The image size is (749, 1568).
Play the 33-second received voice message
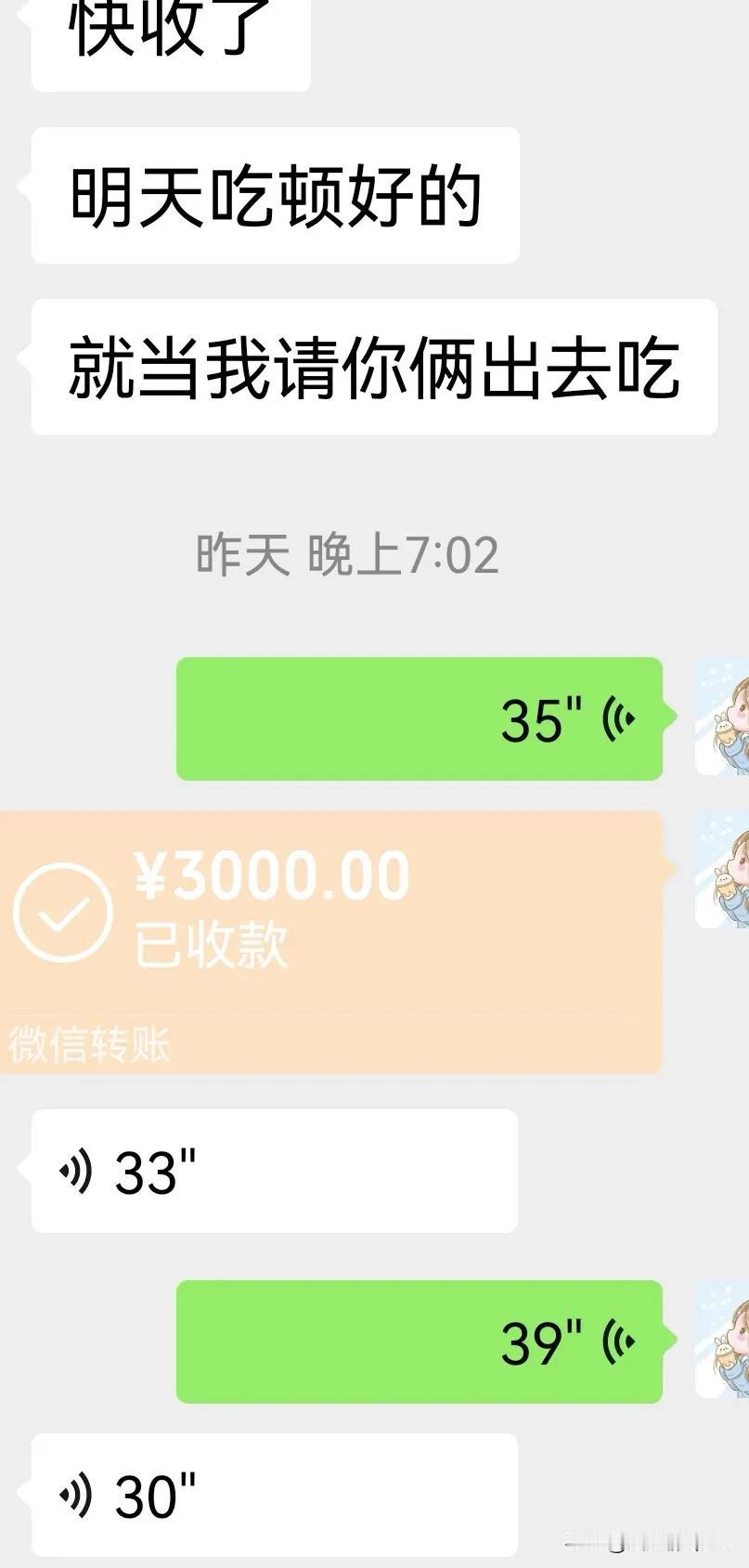tap(274, 1171)
